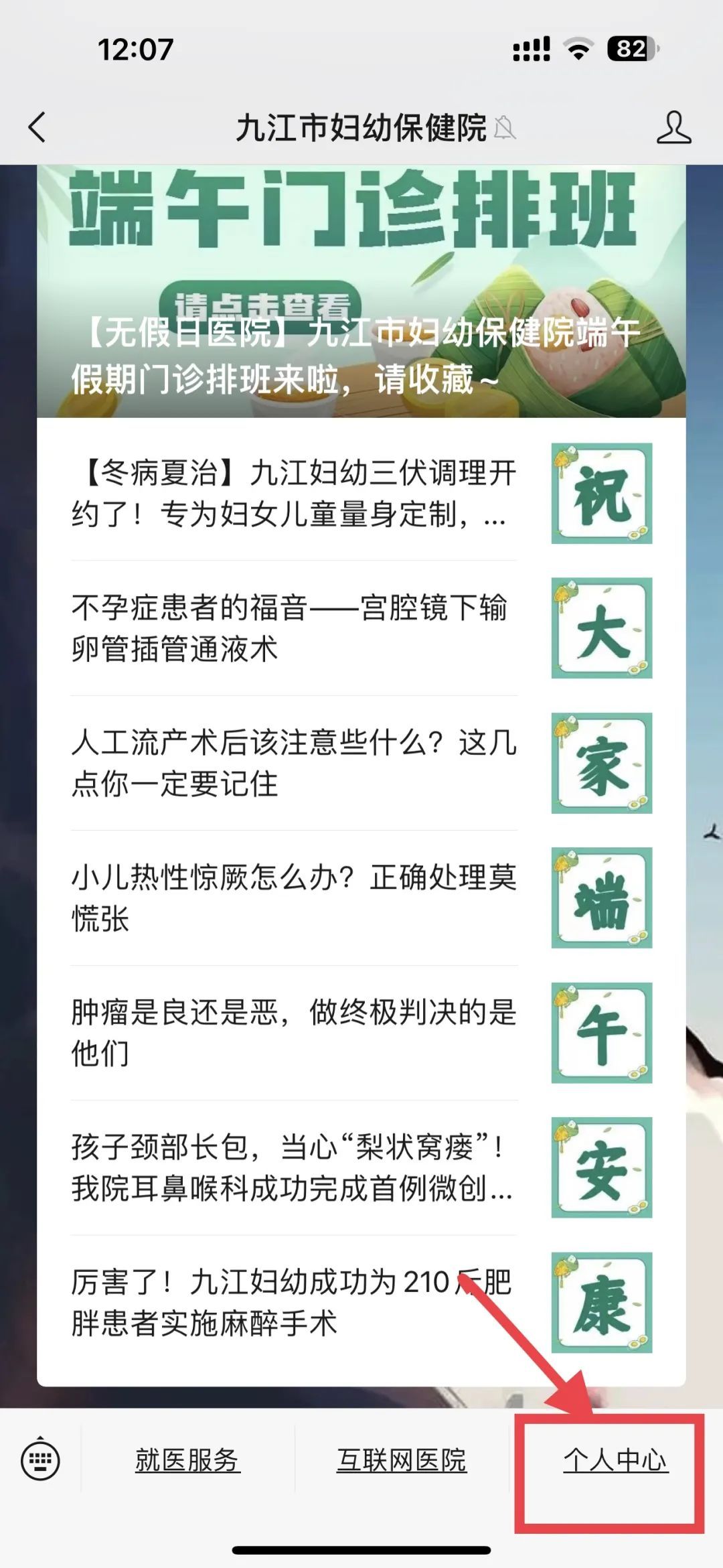Switch to keyboard input mode
723x1568 pixels.
point(40,1460)
